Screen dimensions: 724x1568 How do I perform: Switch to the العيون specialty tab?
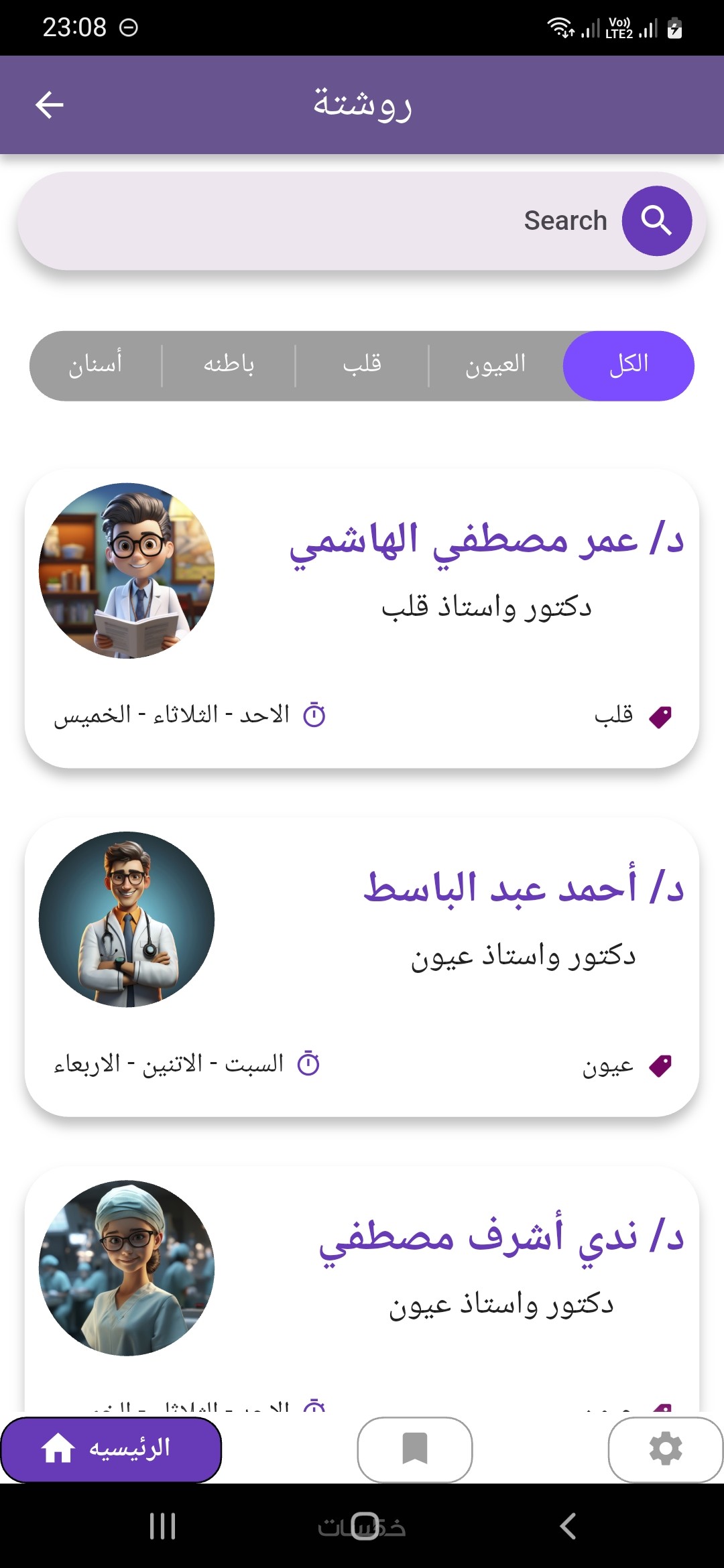(x=495, y=366)
